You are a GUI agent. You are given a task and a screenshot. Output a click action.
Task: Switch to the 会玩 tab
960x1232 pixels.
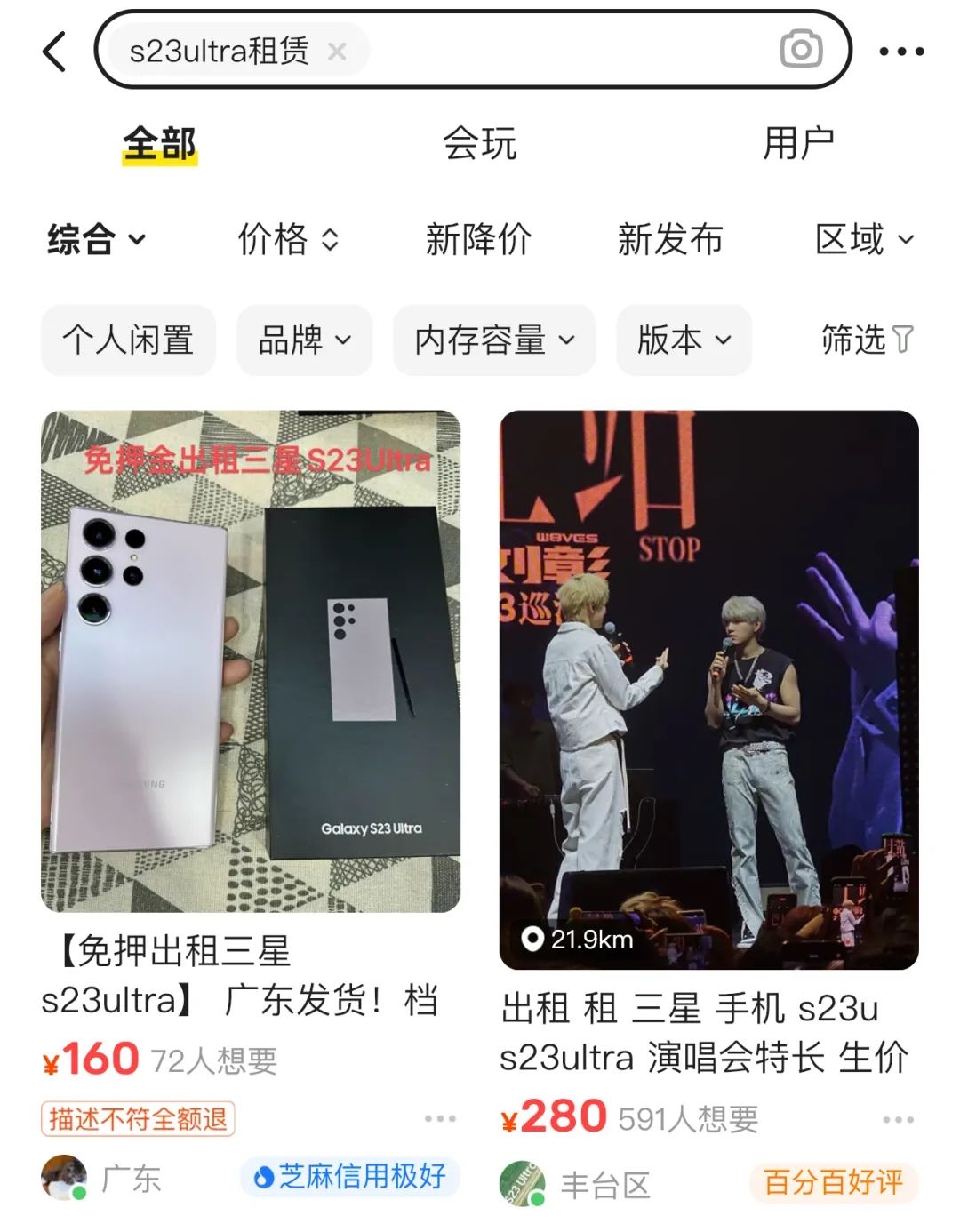(480, 144)
